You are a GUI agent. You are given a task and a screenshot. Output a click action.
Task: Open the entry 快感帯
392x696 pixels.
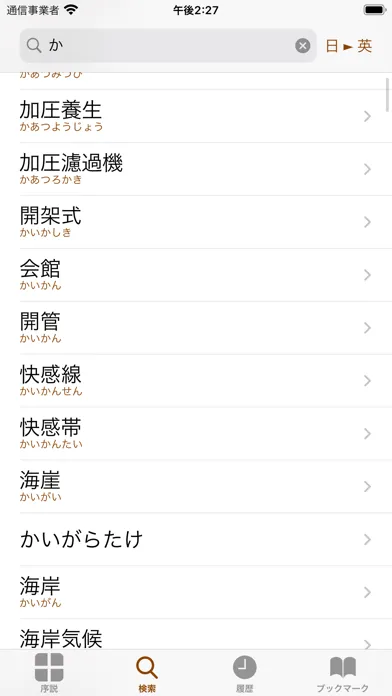[196, 433]
